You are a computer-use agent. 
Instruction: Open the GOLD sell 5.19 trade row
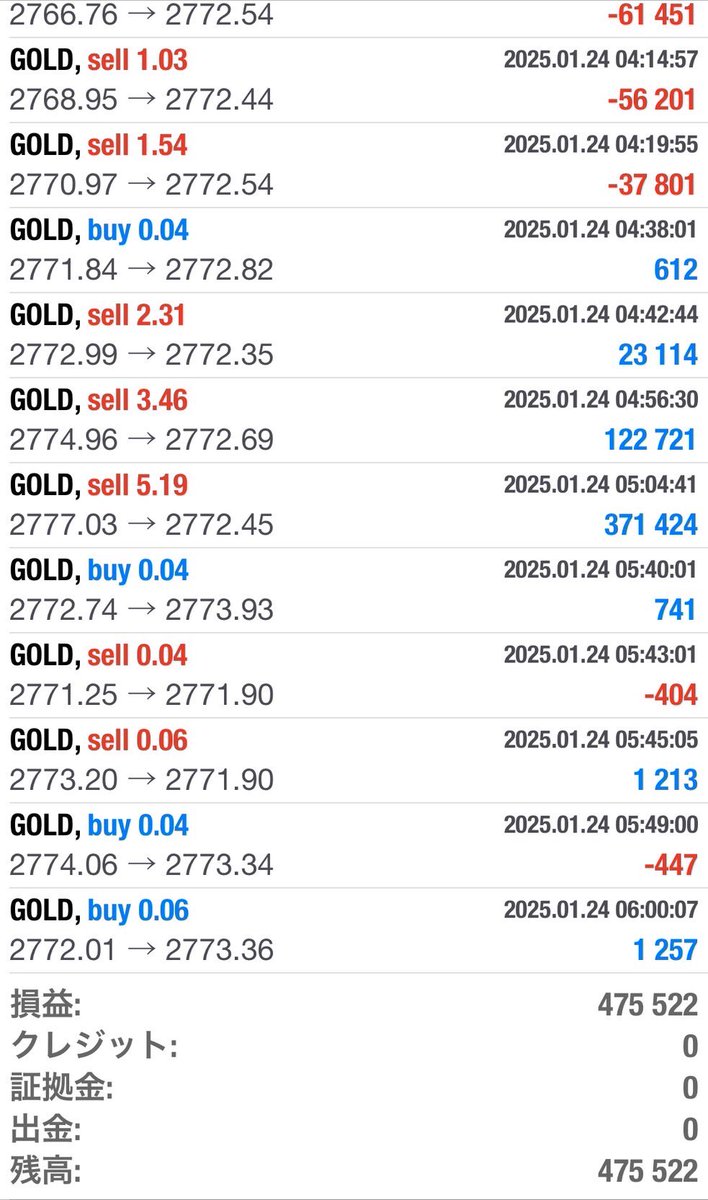point(354,505)
